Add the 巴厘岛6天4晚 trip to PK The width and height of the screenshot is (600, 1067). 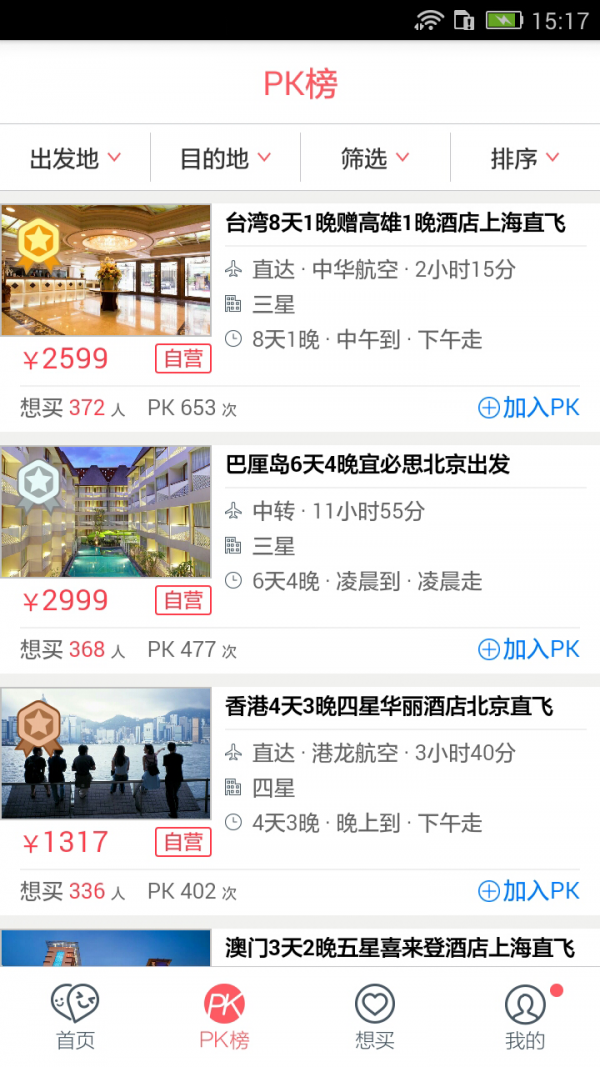click(529, 649)
